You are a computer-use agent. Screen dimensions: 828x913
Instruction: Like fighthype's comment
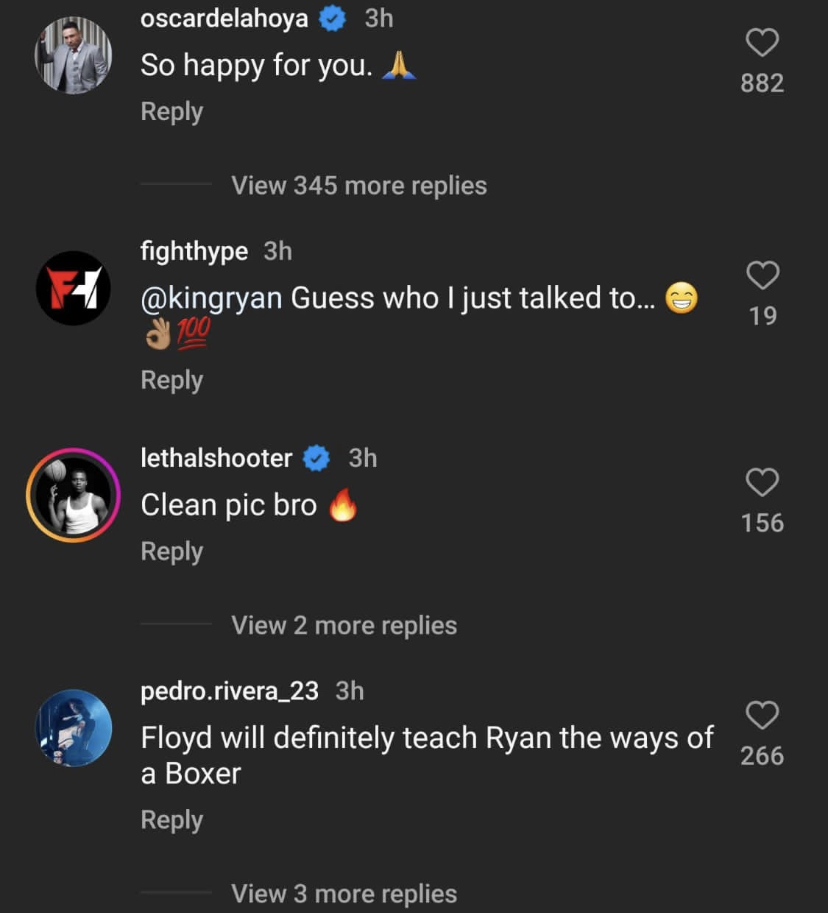tap(762, 275)
